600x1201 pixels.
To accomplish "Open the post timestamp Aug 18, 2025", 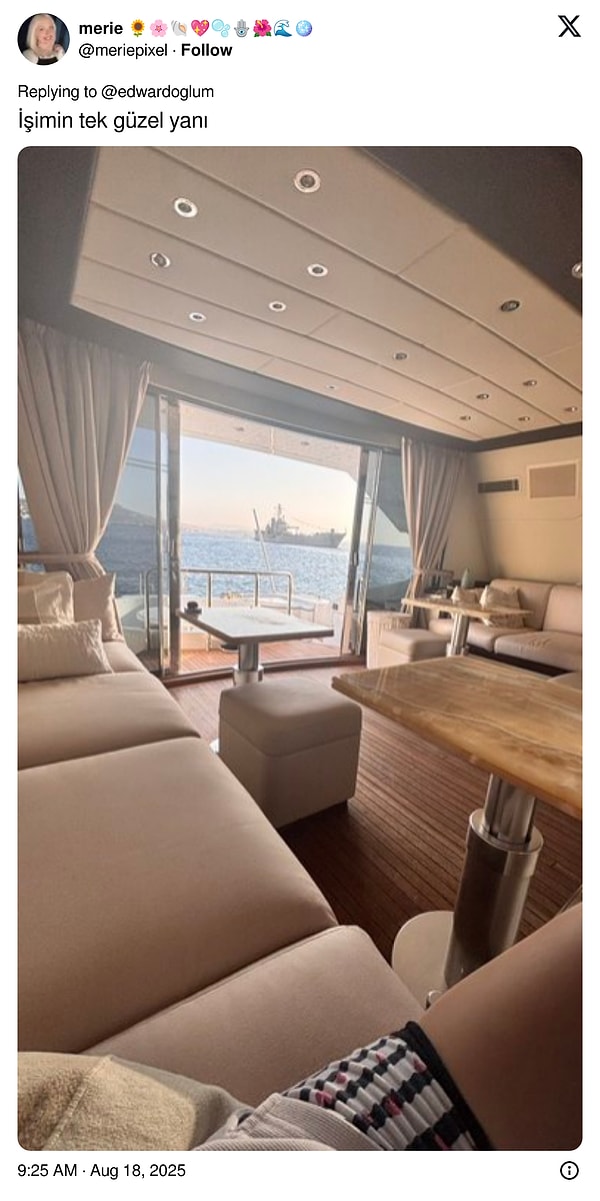I will [x=101, y=1171].
